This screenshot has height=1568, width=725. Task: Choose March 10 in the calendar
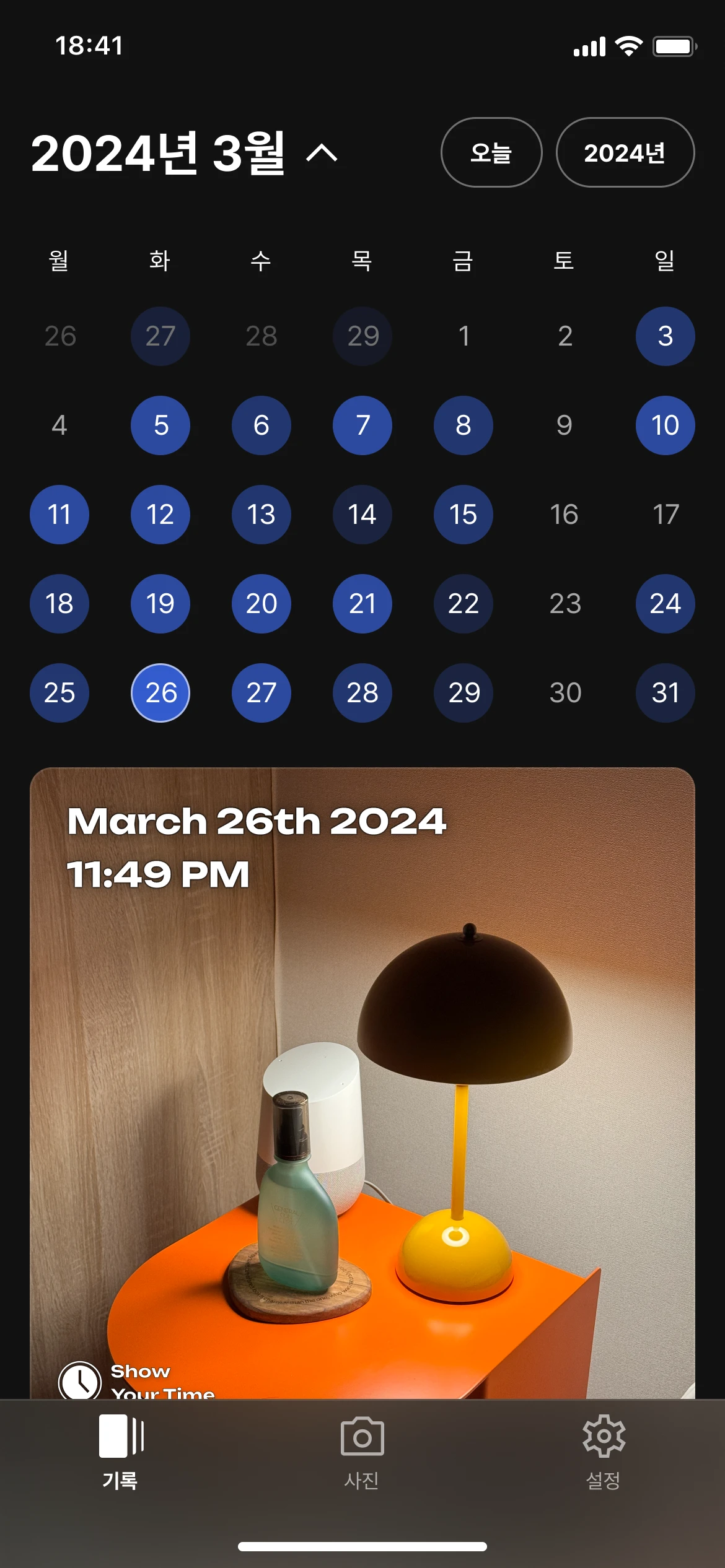pyautogui.click(x=665, y=425)
